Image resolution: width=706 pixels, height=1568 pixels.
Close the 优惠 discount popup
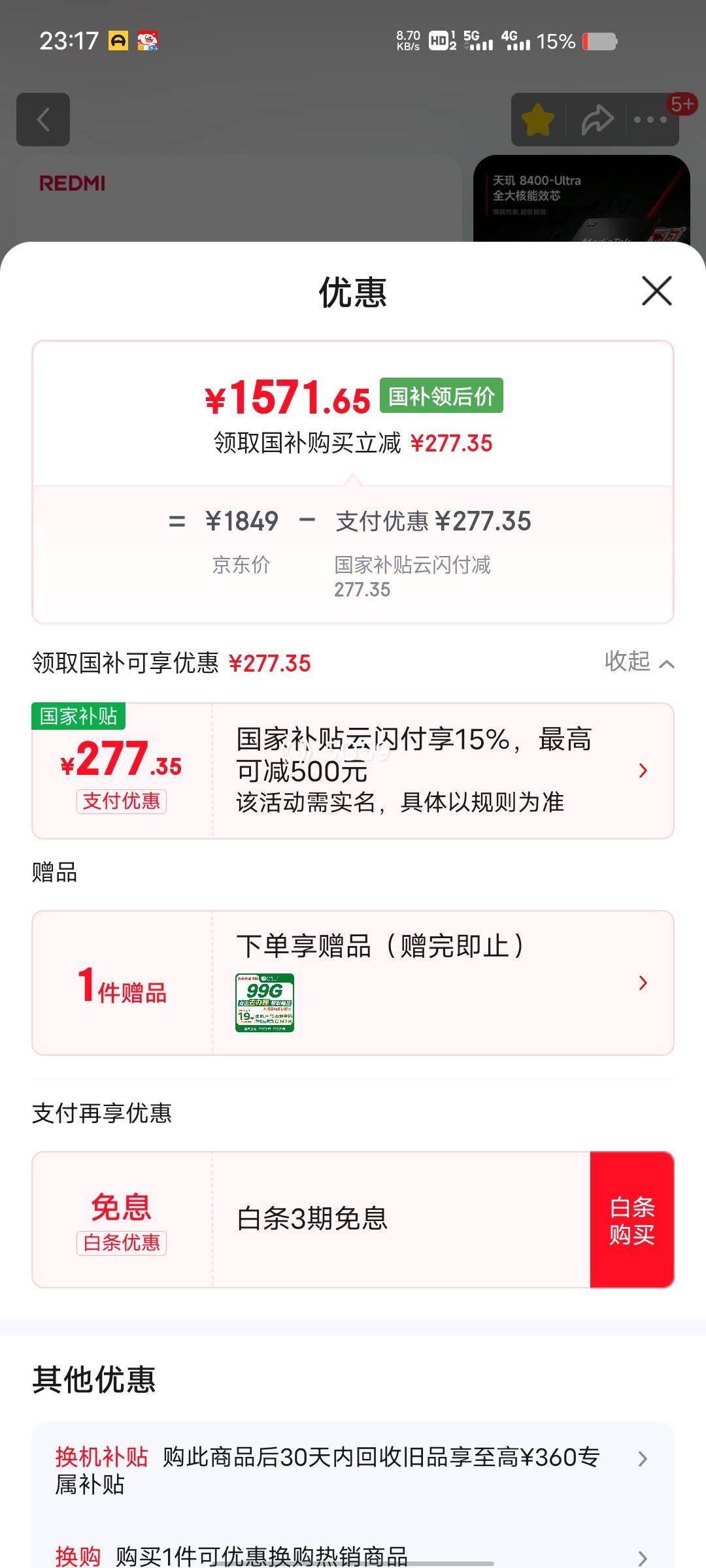[x=658, y=291]
